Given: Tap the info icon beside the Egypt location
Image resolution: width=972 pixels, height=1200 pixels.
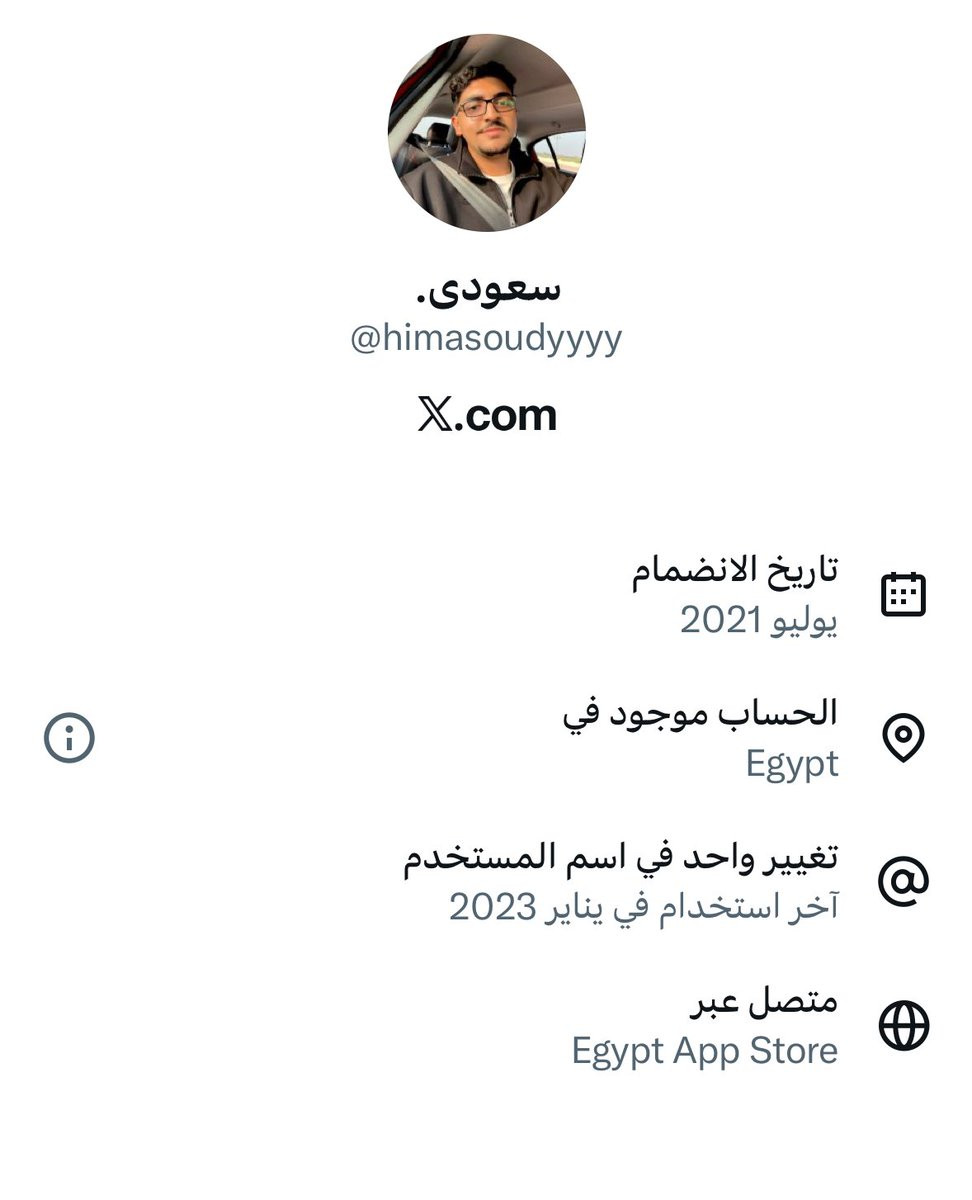Looking at the screenshot, I should [x=70, y=738].
